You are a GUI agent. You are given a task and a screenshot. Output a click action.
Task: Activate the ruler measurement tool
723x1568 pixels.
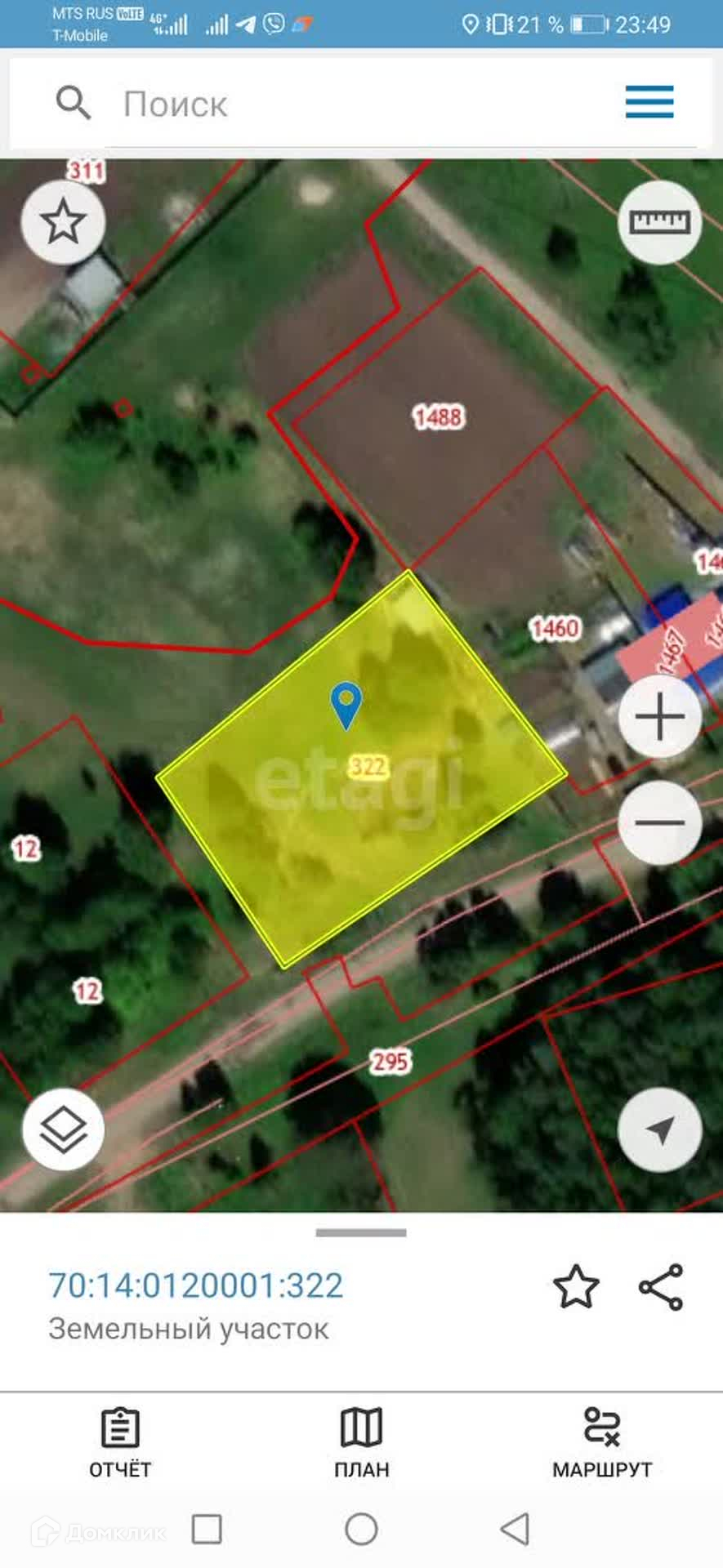click(x=659, y=221)
